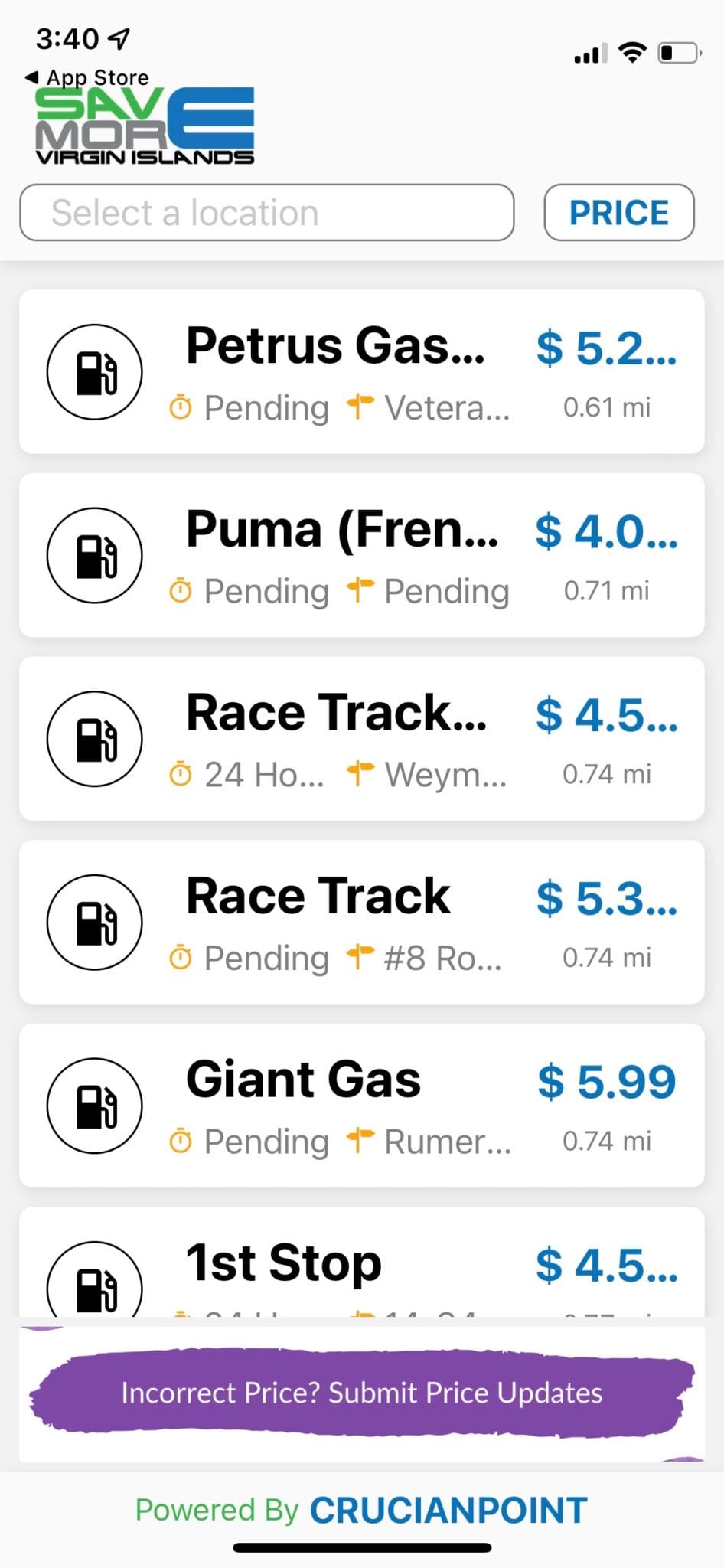This screenshot has height=1568, width=724.
Task: Return to the App Store
Action: 87,77
